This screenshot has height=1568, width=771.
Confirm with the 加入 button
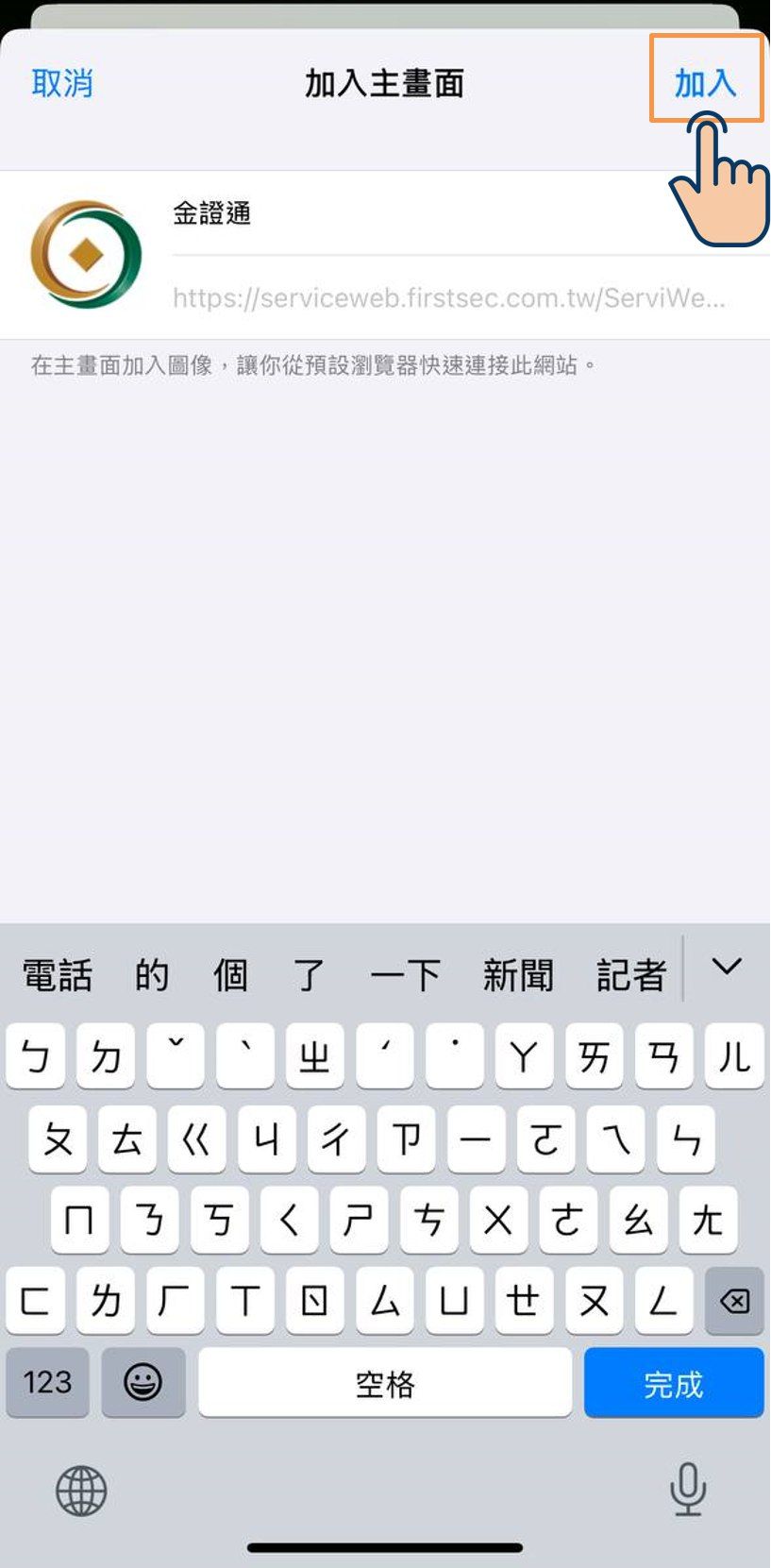point(705,83)
